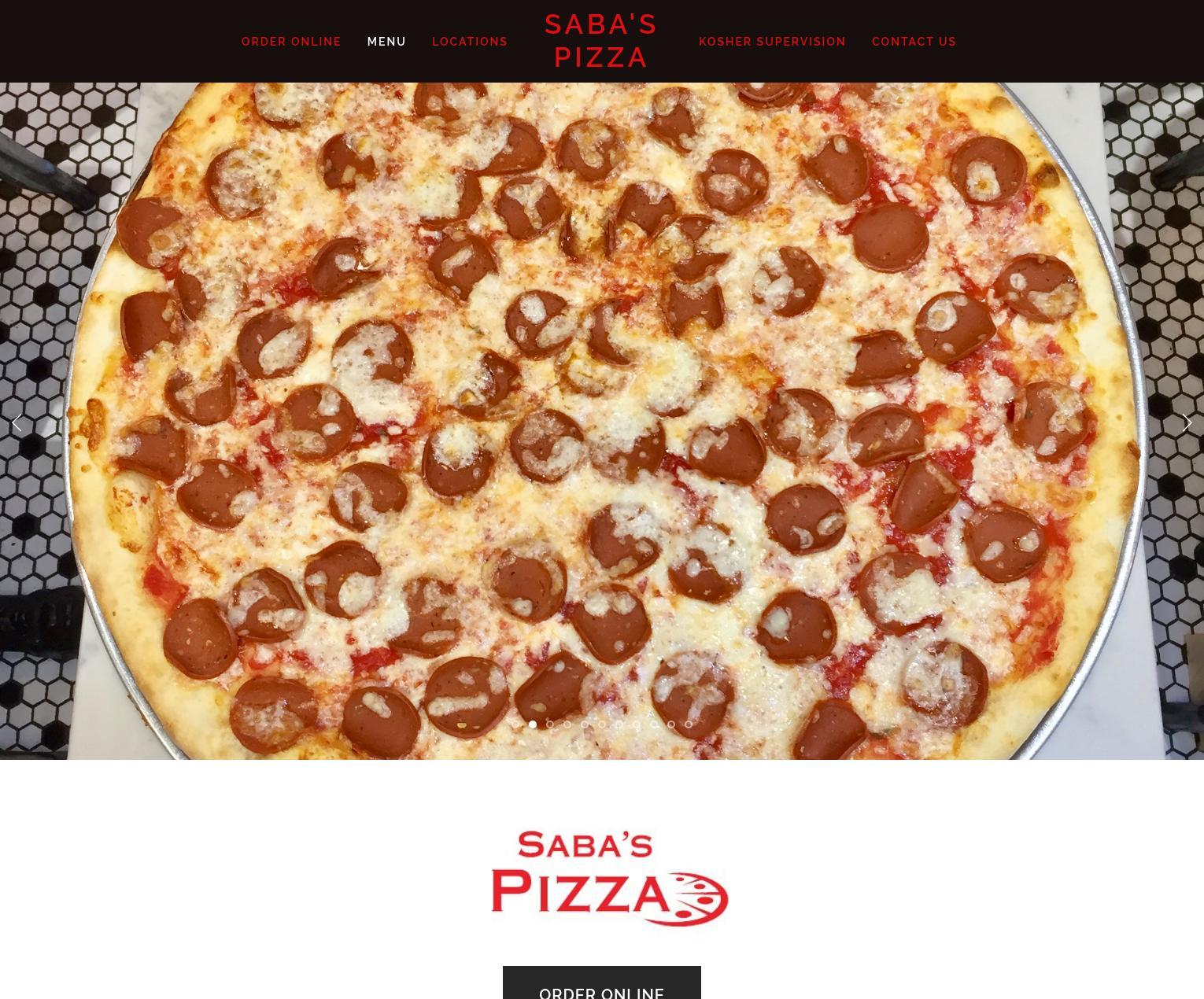Open the Locations page
The width and height of the screenshot is (1204, 999).
470,42
